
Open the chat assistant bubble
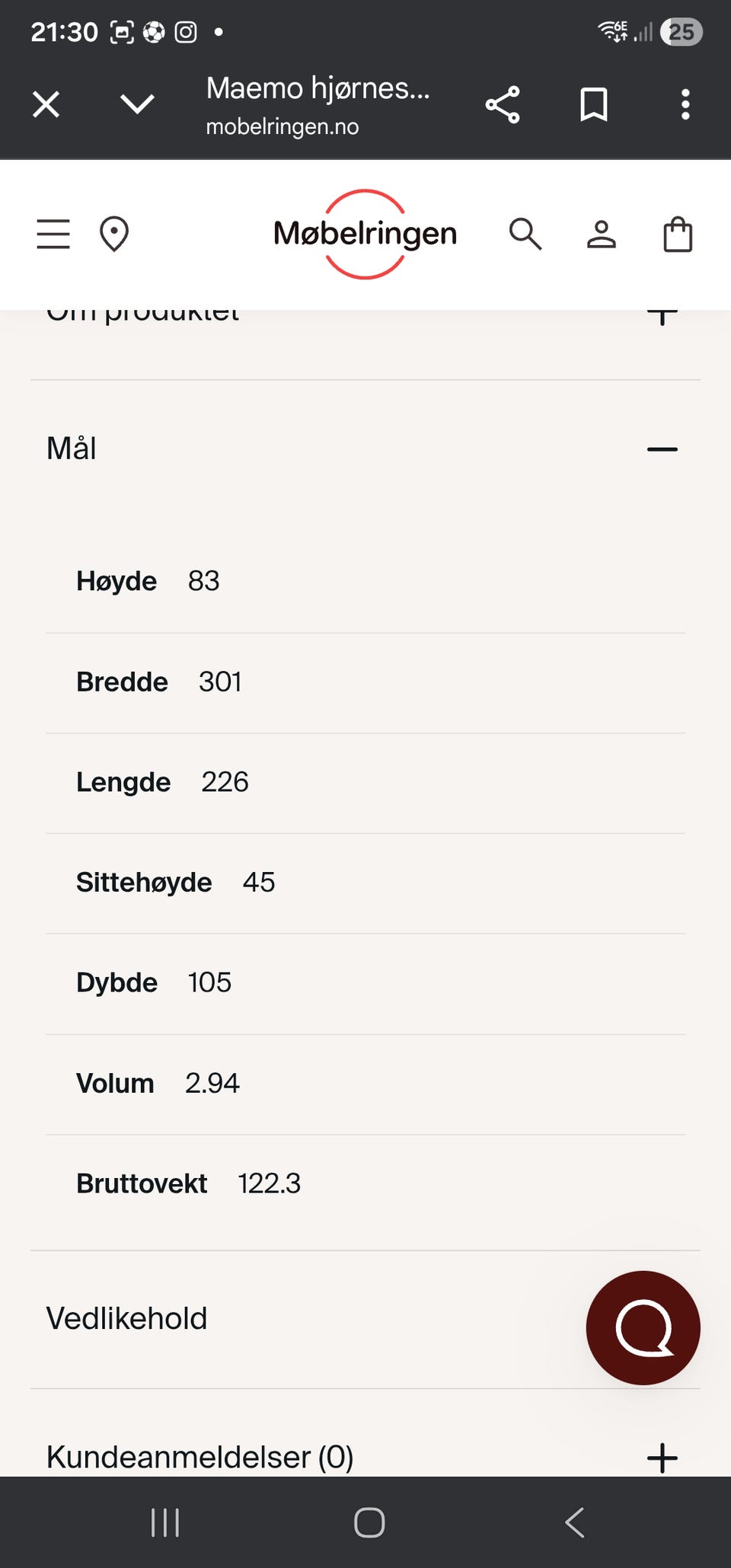point(643,1328)
